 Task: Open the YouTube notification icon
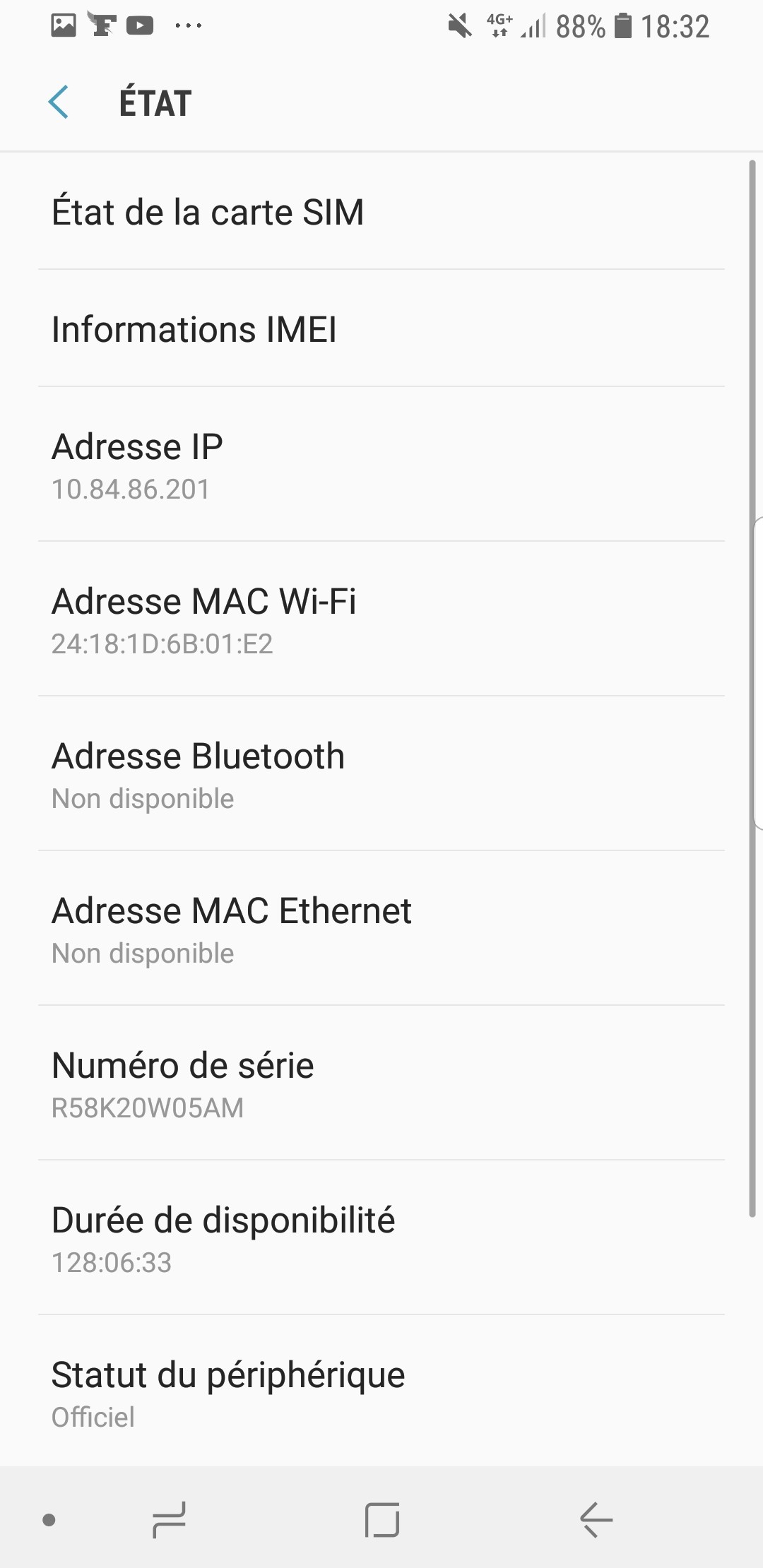(140, 25)
